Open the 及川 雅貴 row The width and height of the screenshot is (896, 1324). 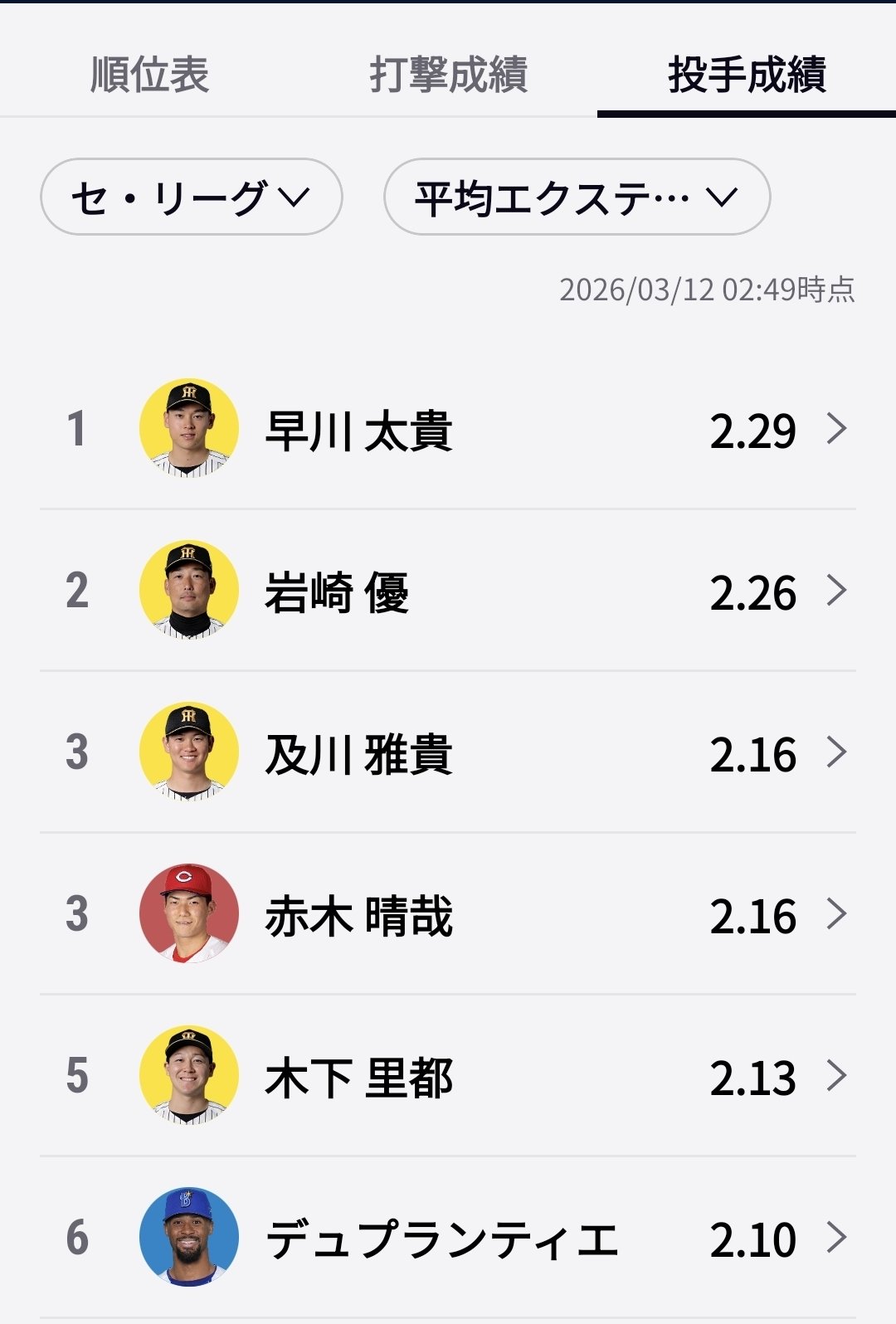click(x=448, y=753)
